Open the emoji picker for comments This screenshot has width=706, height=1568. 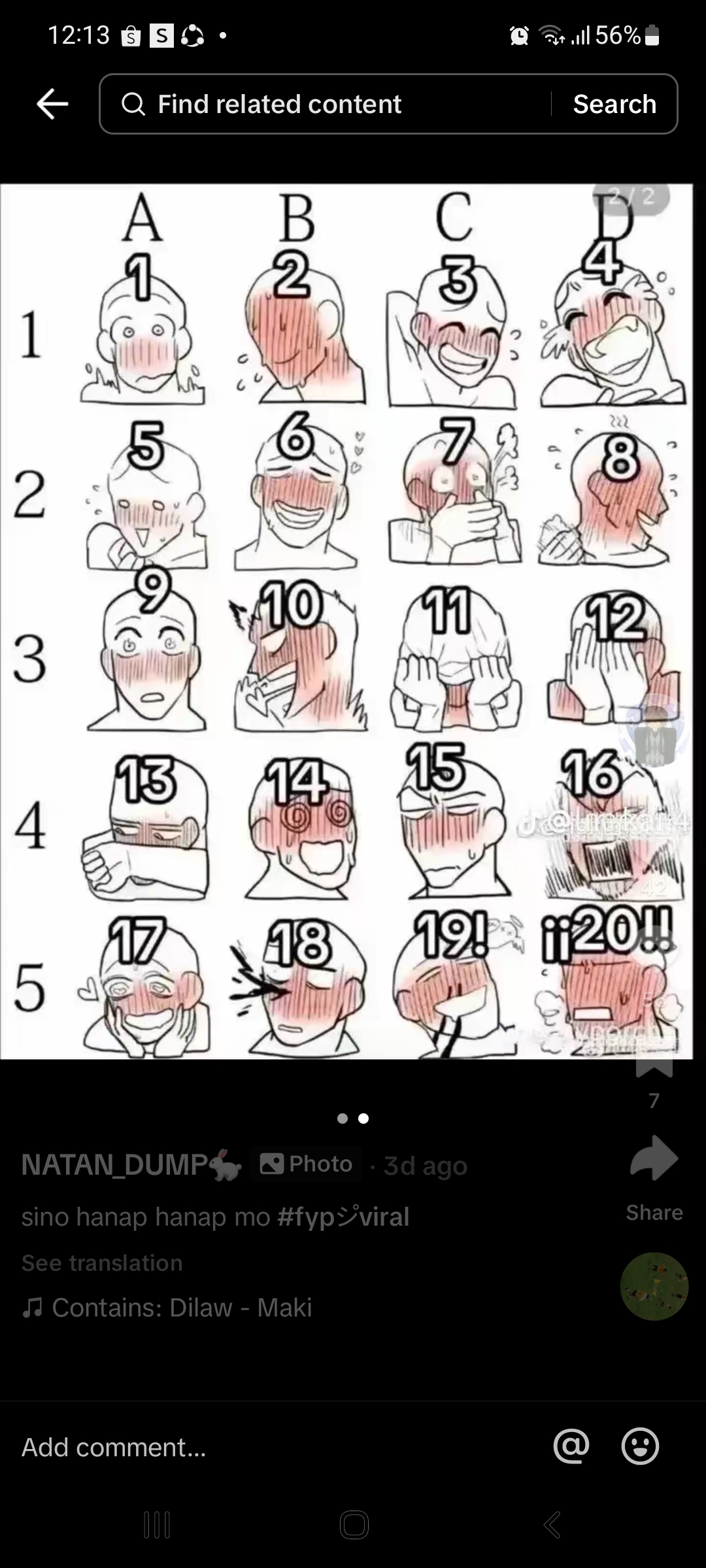[x=640, y=1446]
